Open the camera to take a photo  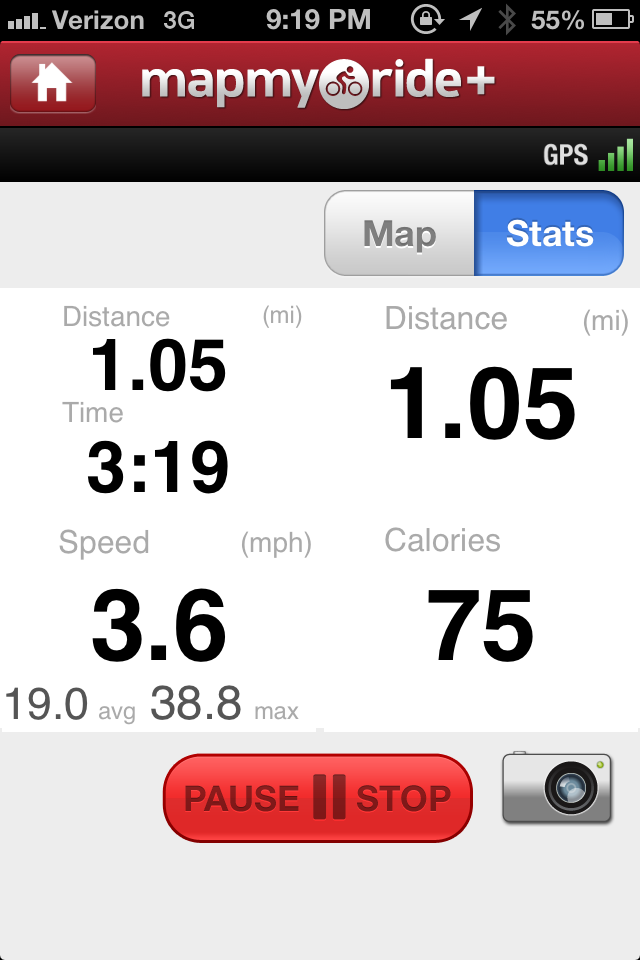click(557, 788)
